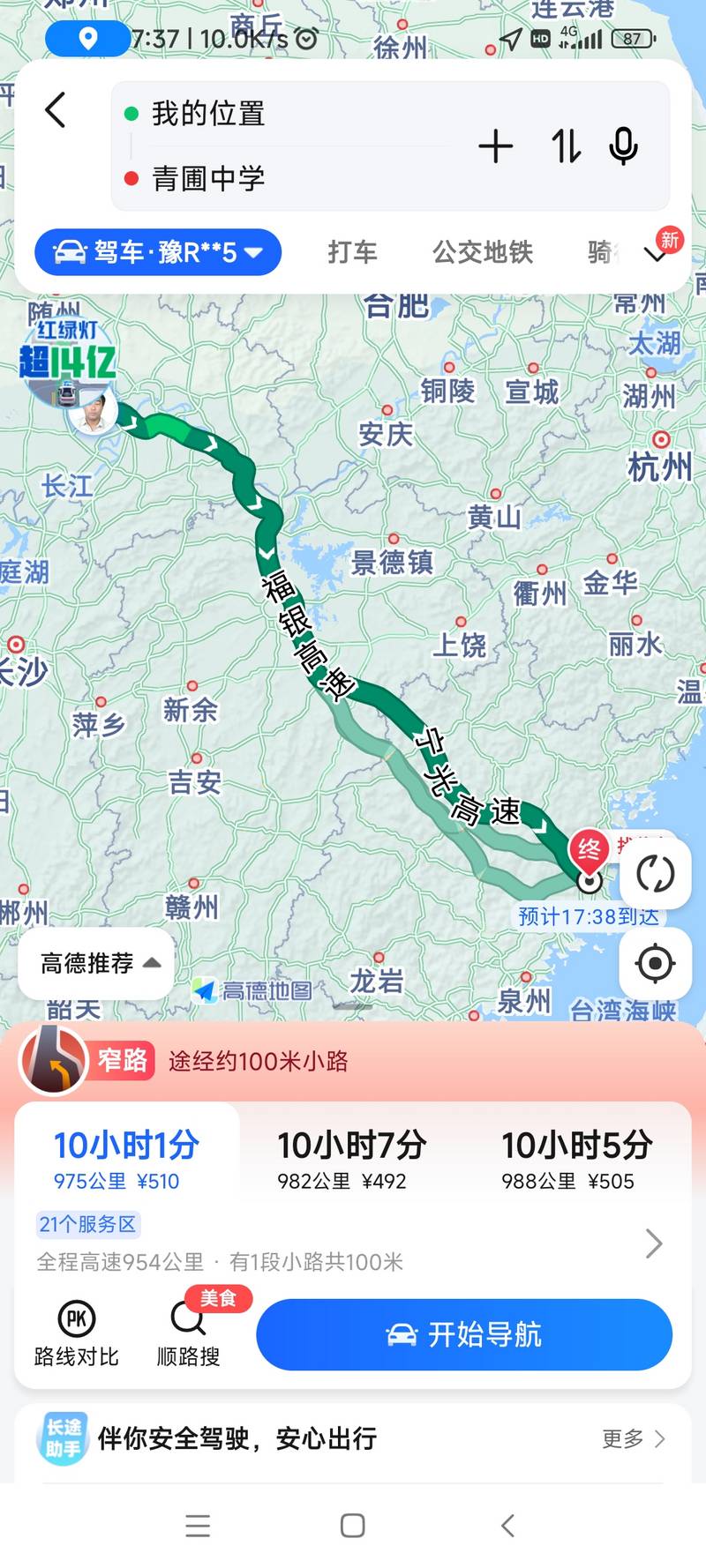
Task: Expand more travel modes with the chevron
Action: (x=656, y=256)
